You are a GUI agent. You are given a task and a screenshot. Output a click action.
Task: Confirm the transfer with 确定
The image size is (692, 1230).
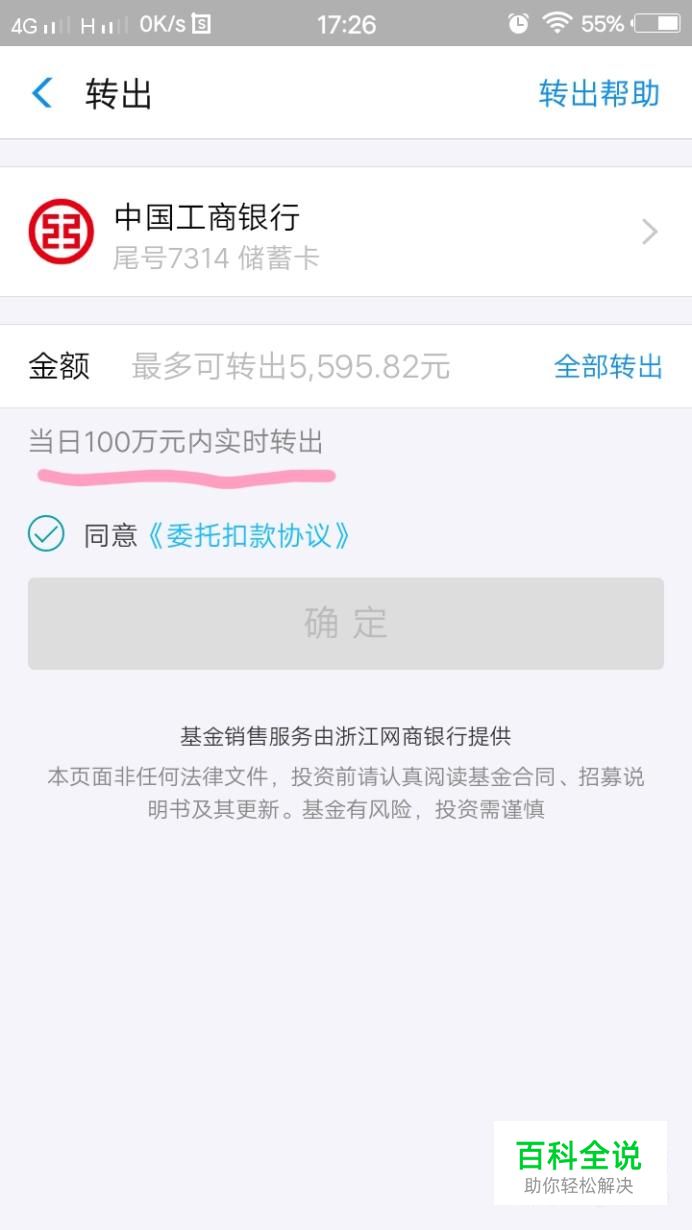[346, 623]
